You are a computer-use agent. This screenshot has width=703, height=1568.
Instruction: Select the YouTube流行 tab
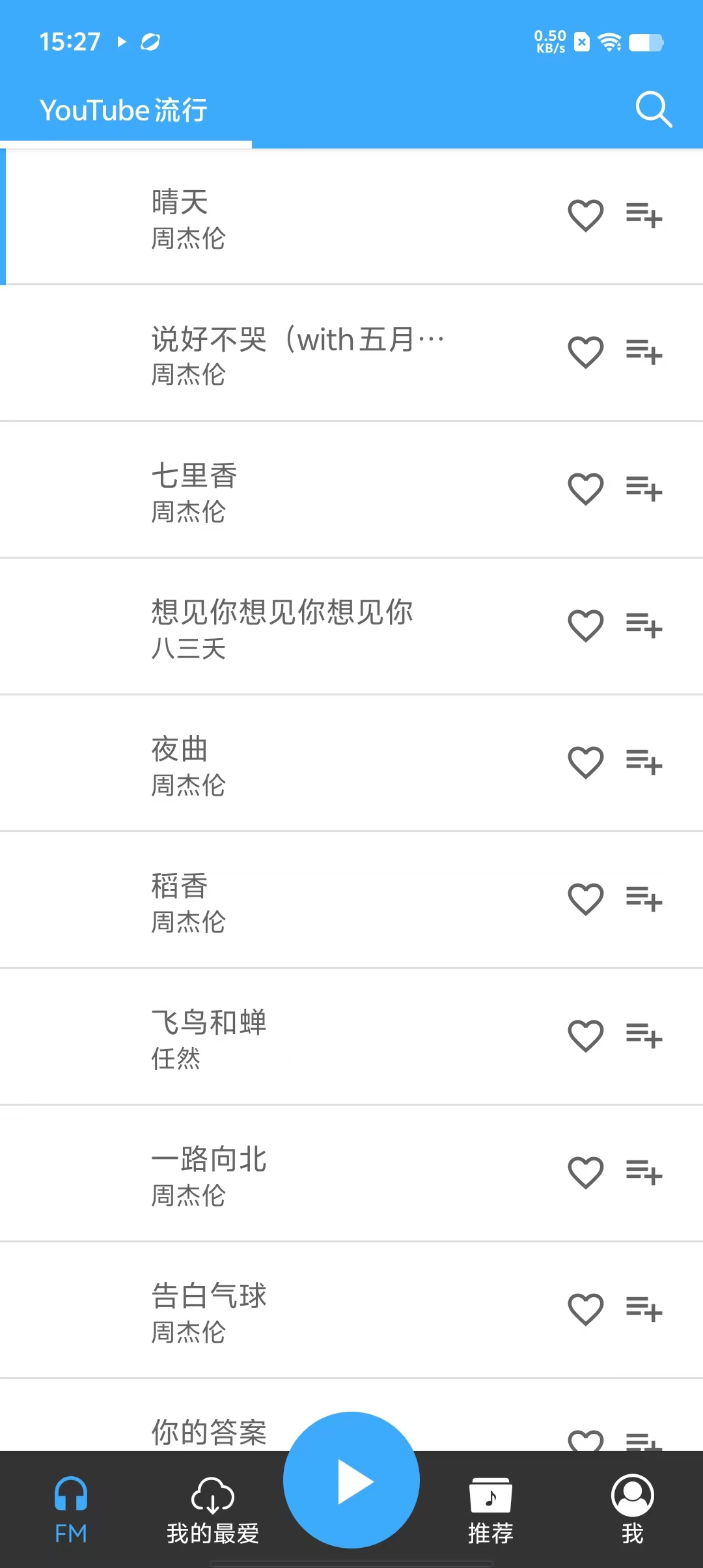pos(124,111)
